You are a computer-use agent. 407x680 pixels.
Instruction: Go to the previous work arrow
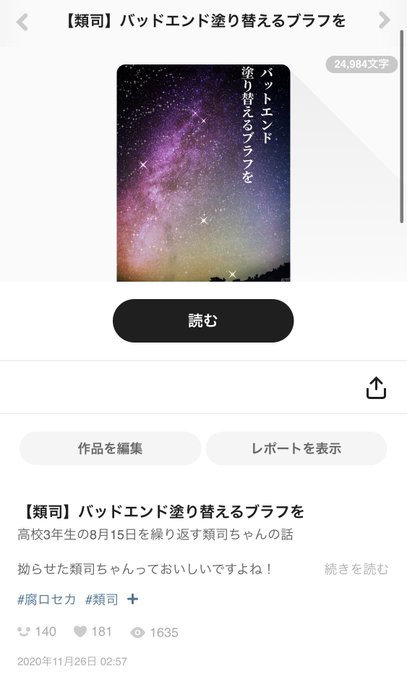click(x=22, y=22)
